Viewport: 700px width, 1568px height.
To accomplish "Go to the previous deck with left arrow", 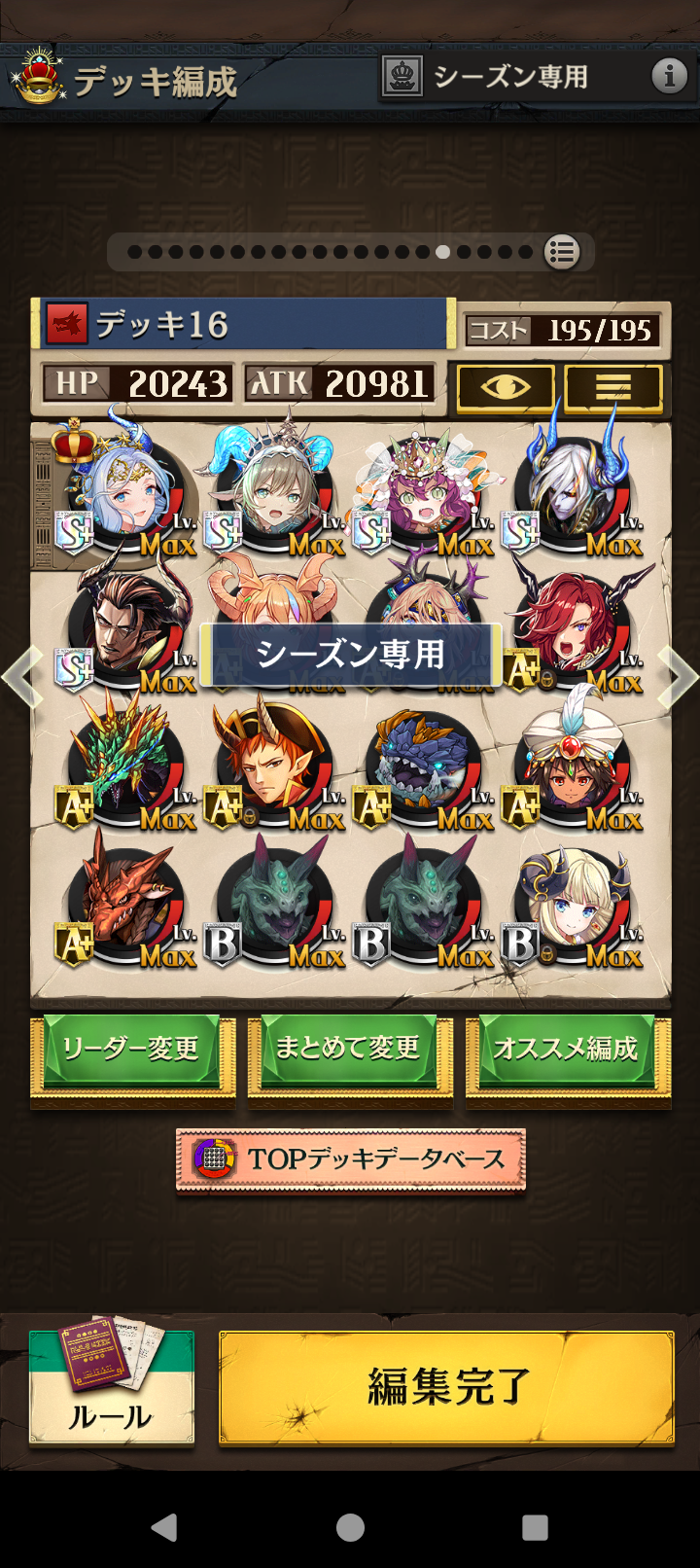I will coord(21,675).
